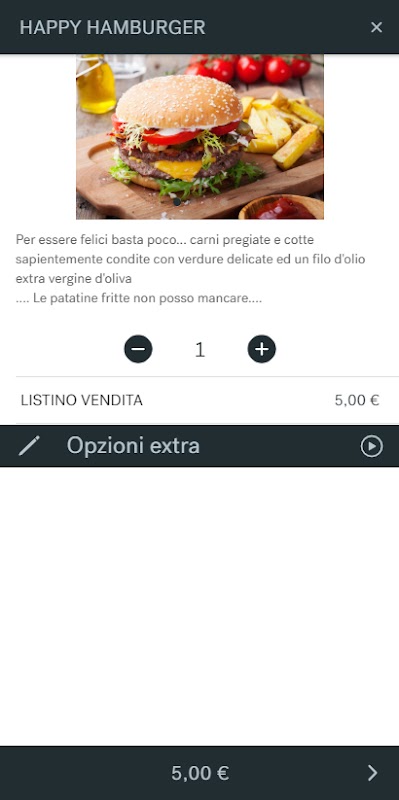399x800 pixels.
Task: Open the Happy Hamburger product photo
Action: [200, 137]
